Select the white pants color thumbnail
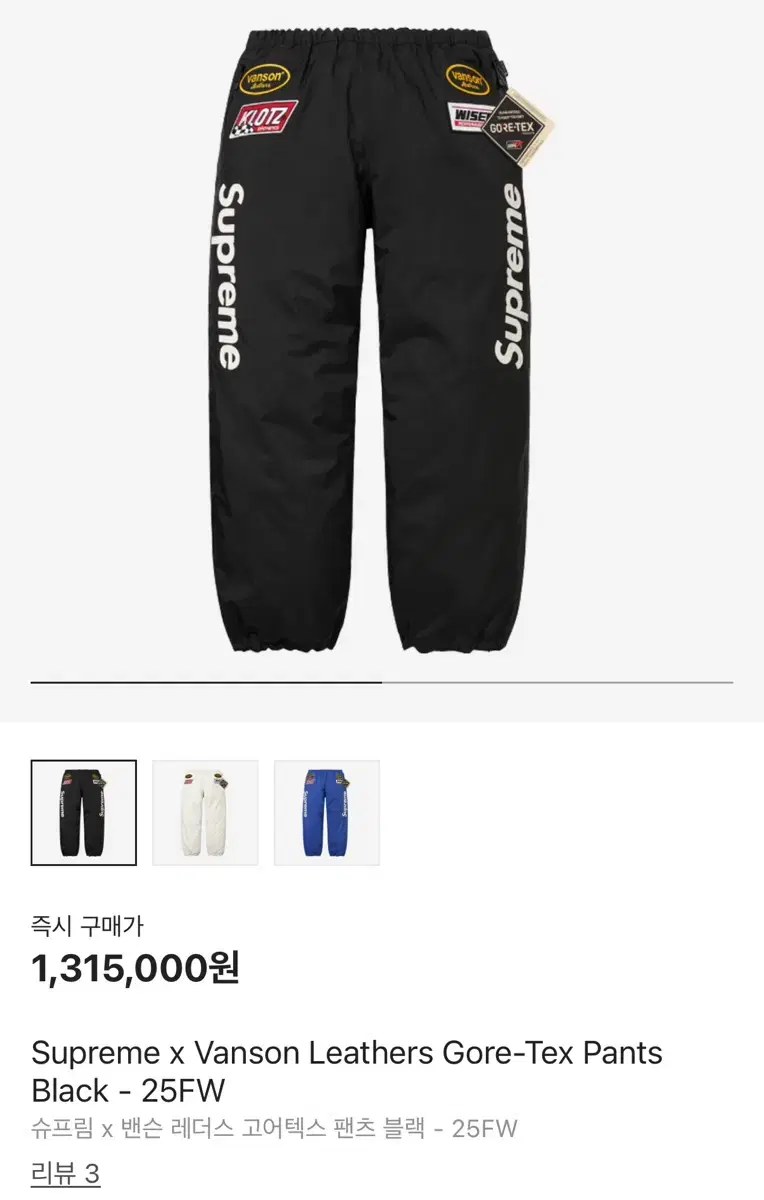This screenshot has width=764, height=1200. pos(203,813)
